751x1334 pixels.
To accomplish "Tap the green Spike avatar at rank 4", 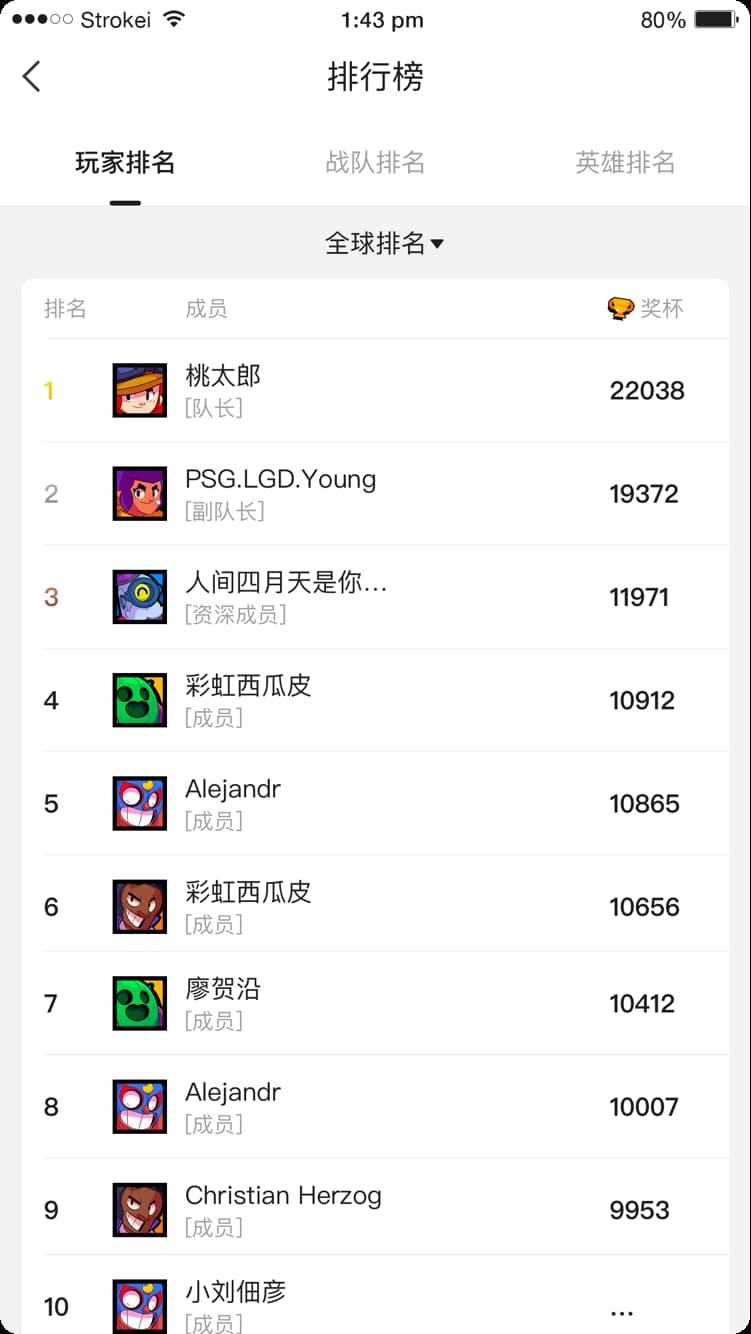I will [139, 700].
